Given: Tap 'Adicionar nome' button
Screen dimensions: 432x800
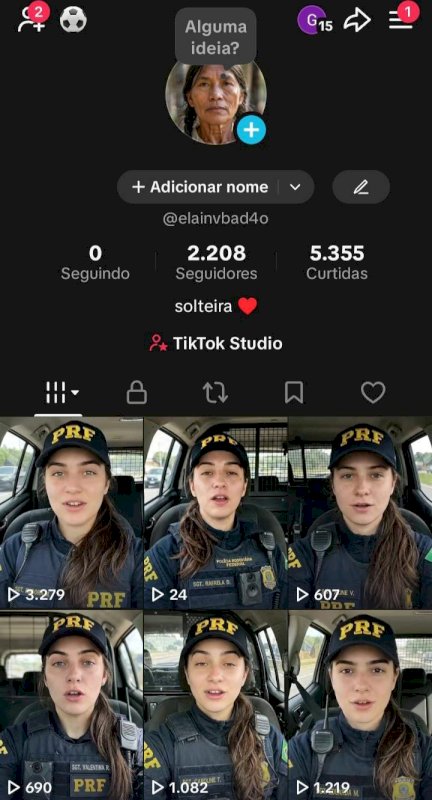Looking at the screenshot, I should [200, 187].
